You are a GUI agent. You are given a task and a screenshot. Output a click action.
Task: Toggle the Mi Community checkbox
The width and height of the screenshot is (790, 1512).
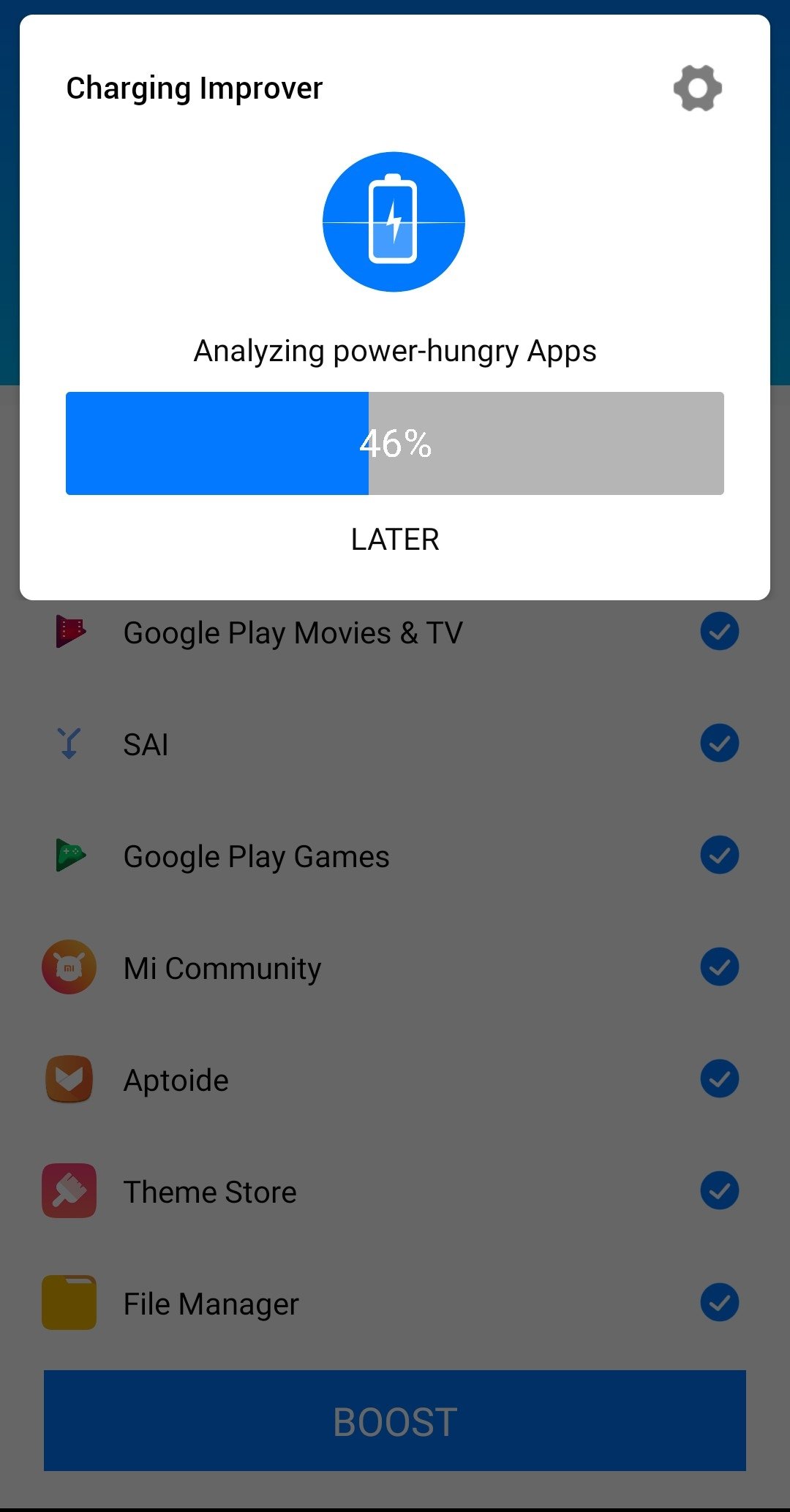click(720, 967)
